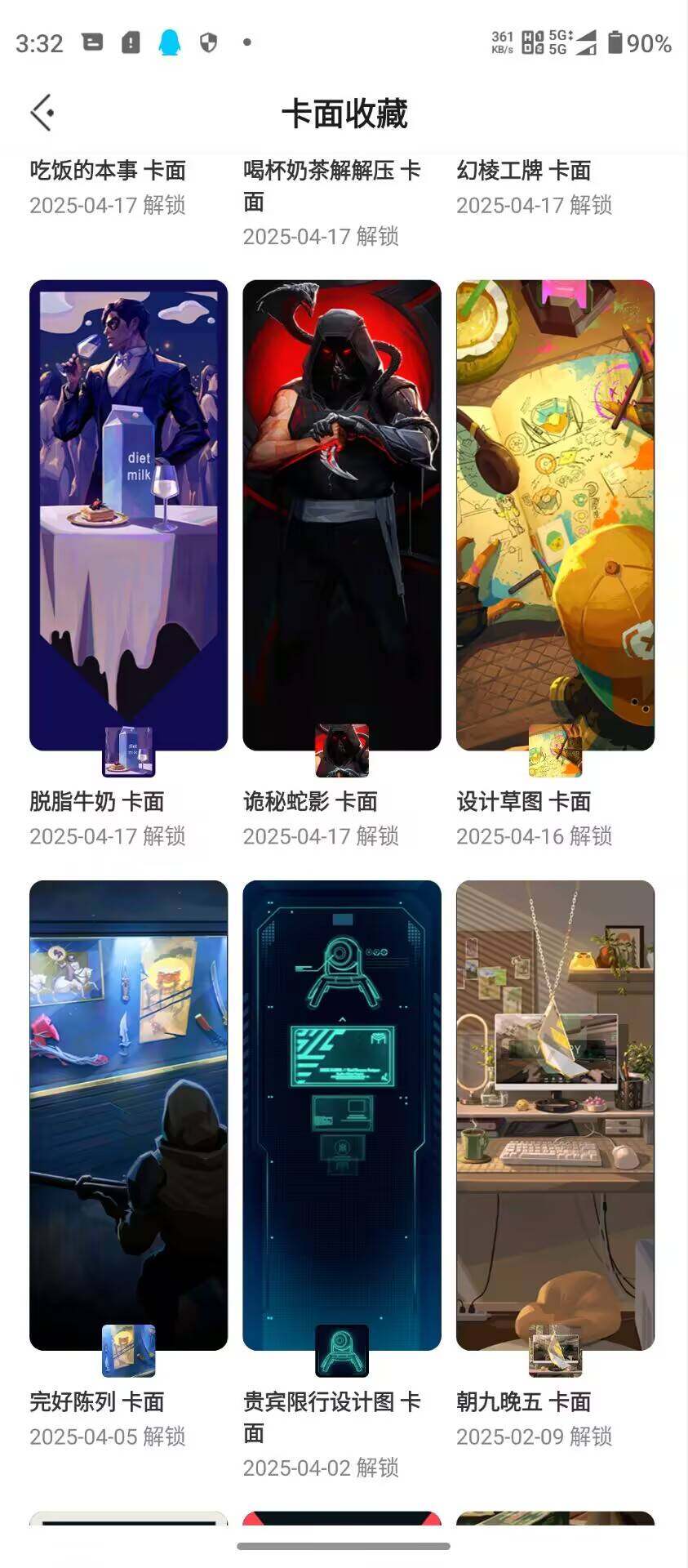Select the turret badge on 贵宾限行设计图 card

341,1352
